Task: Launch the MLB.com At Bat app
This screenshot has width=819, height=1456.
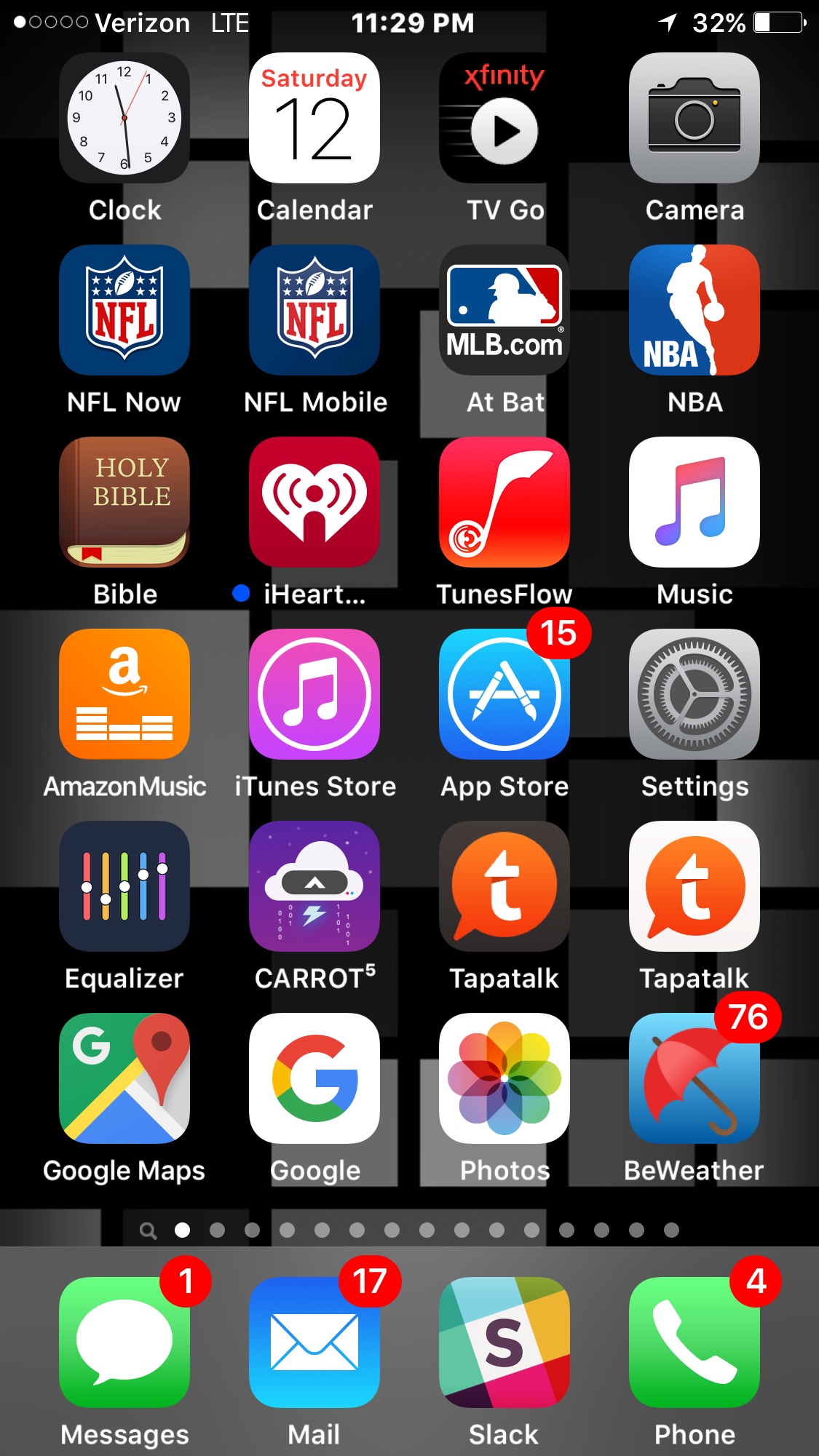Action: (505, 310)
